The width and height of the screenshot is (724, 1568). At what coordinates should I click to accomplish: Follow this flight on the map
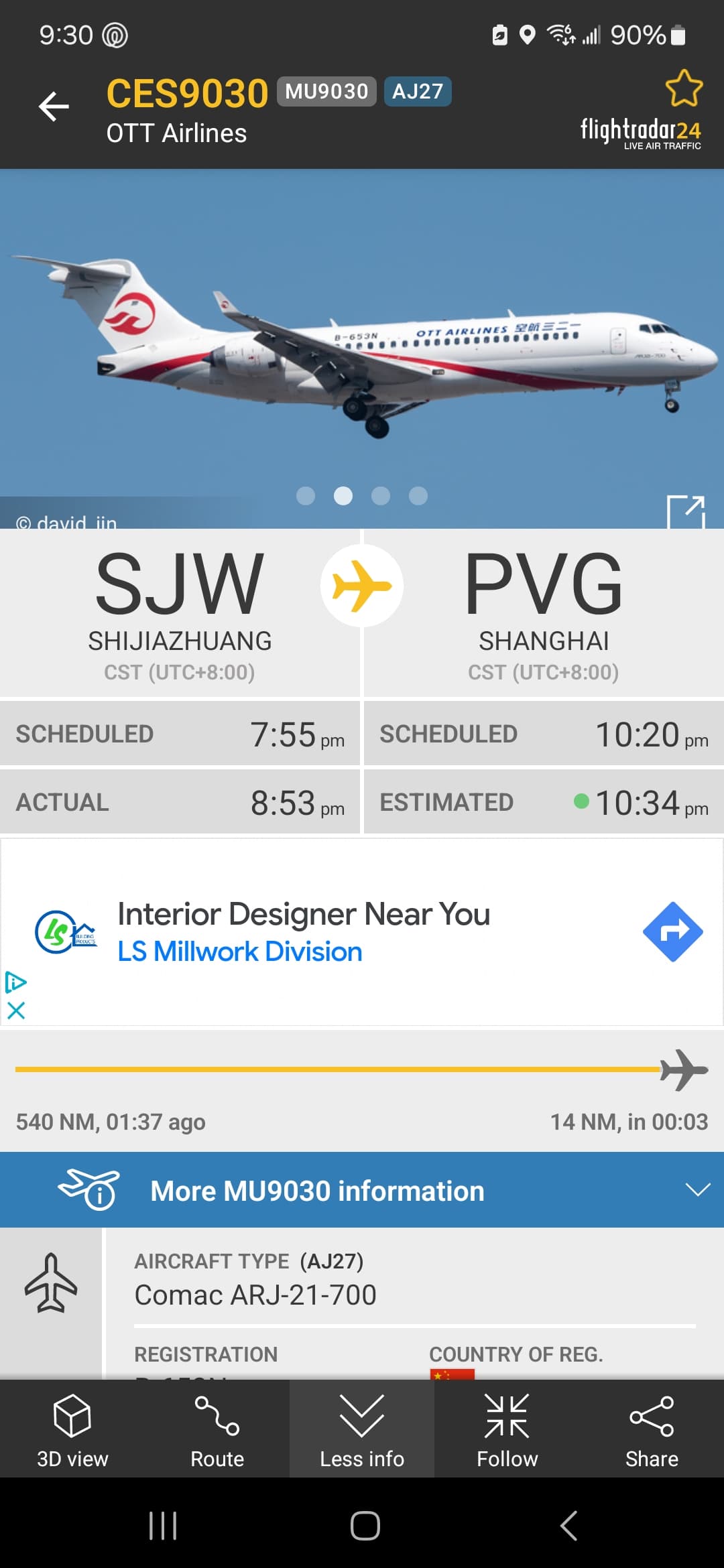[507, 1430]
